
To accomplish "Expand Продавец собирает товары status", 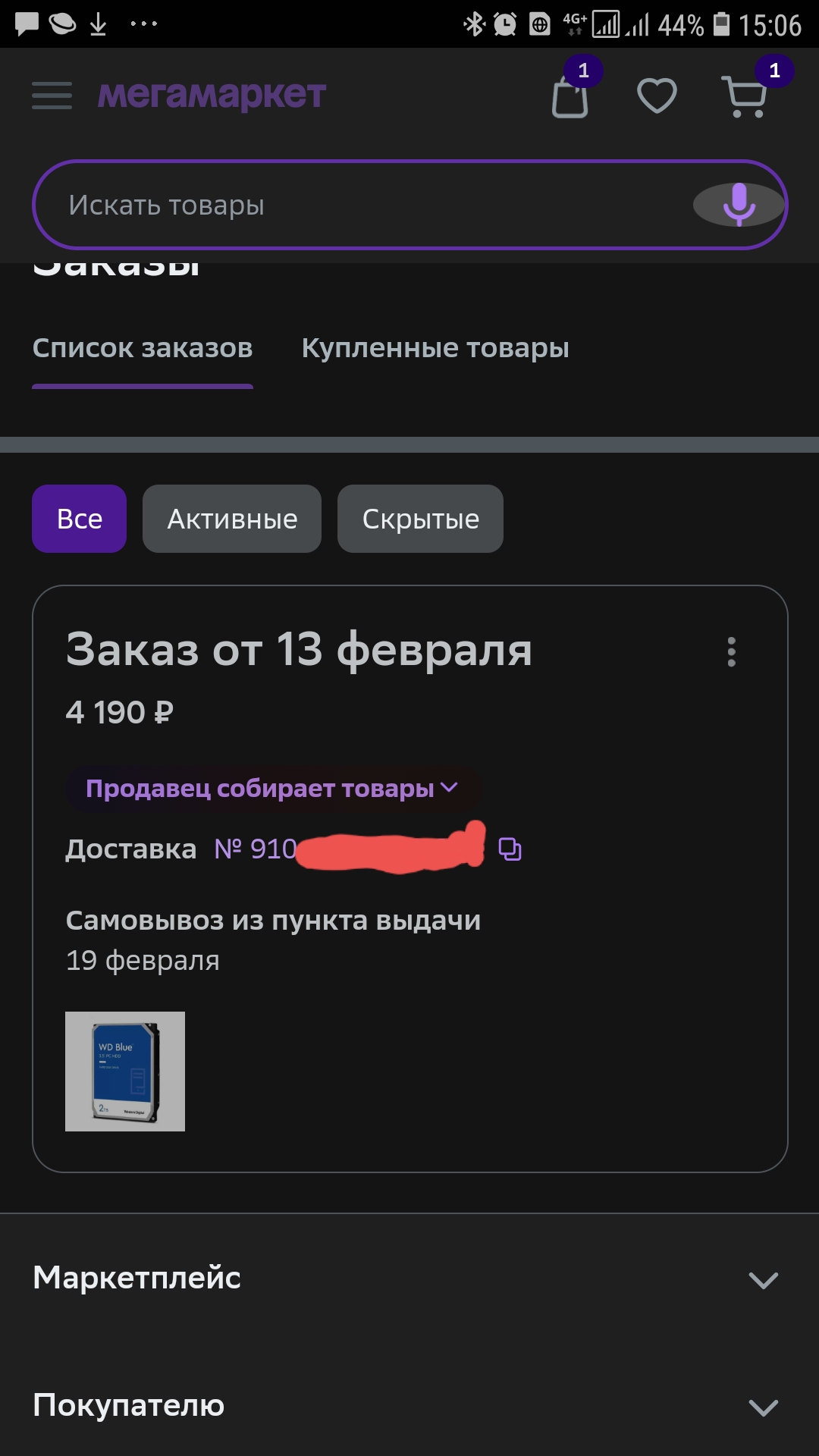I will click(272, 789).
